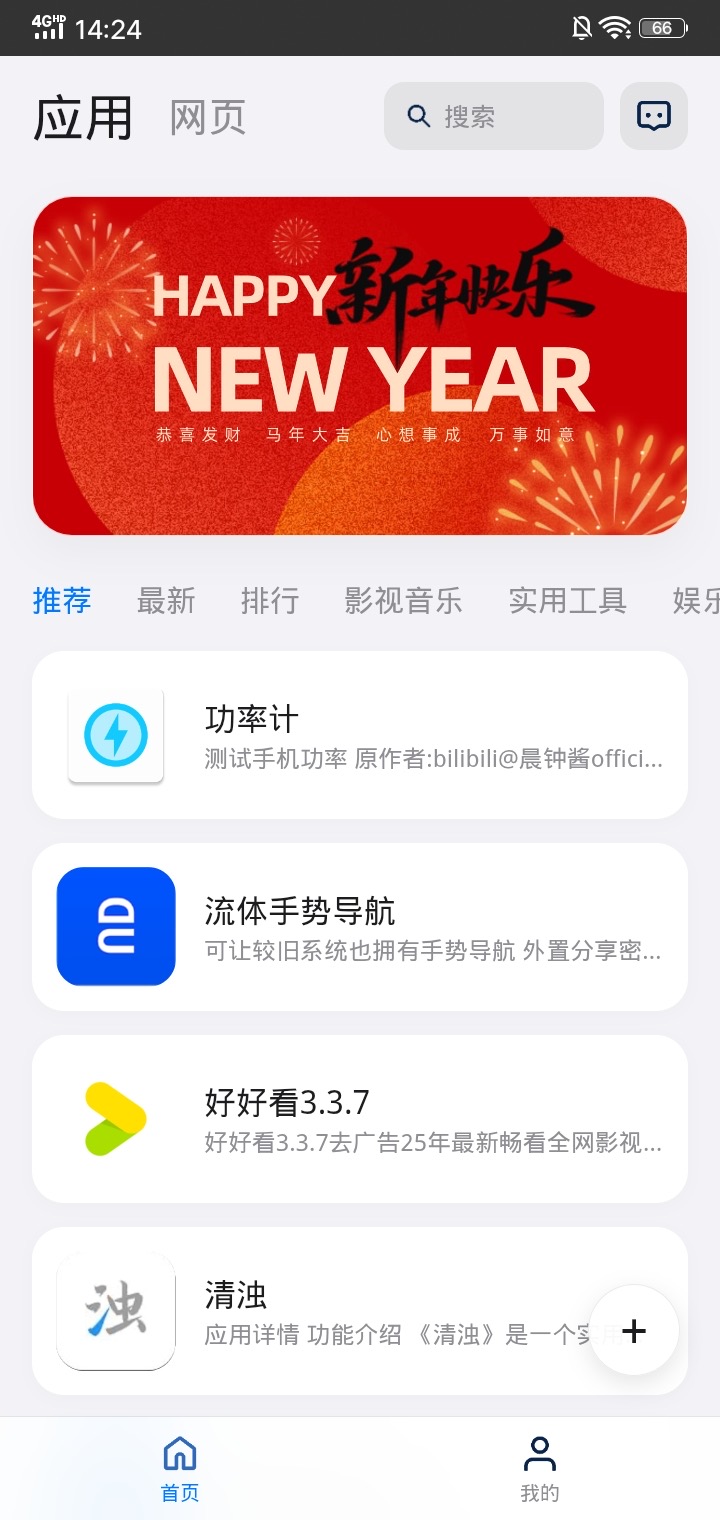Select the 应用 tab

[x=83, y=118]
